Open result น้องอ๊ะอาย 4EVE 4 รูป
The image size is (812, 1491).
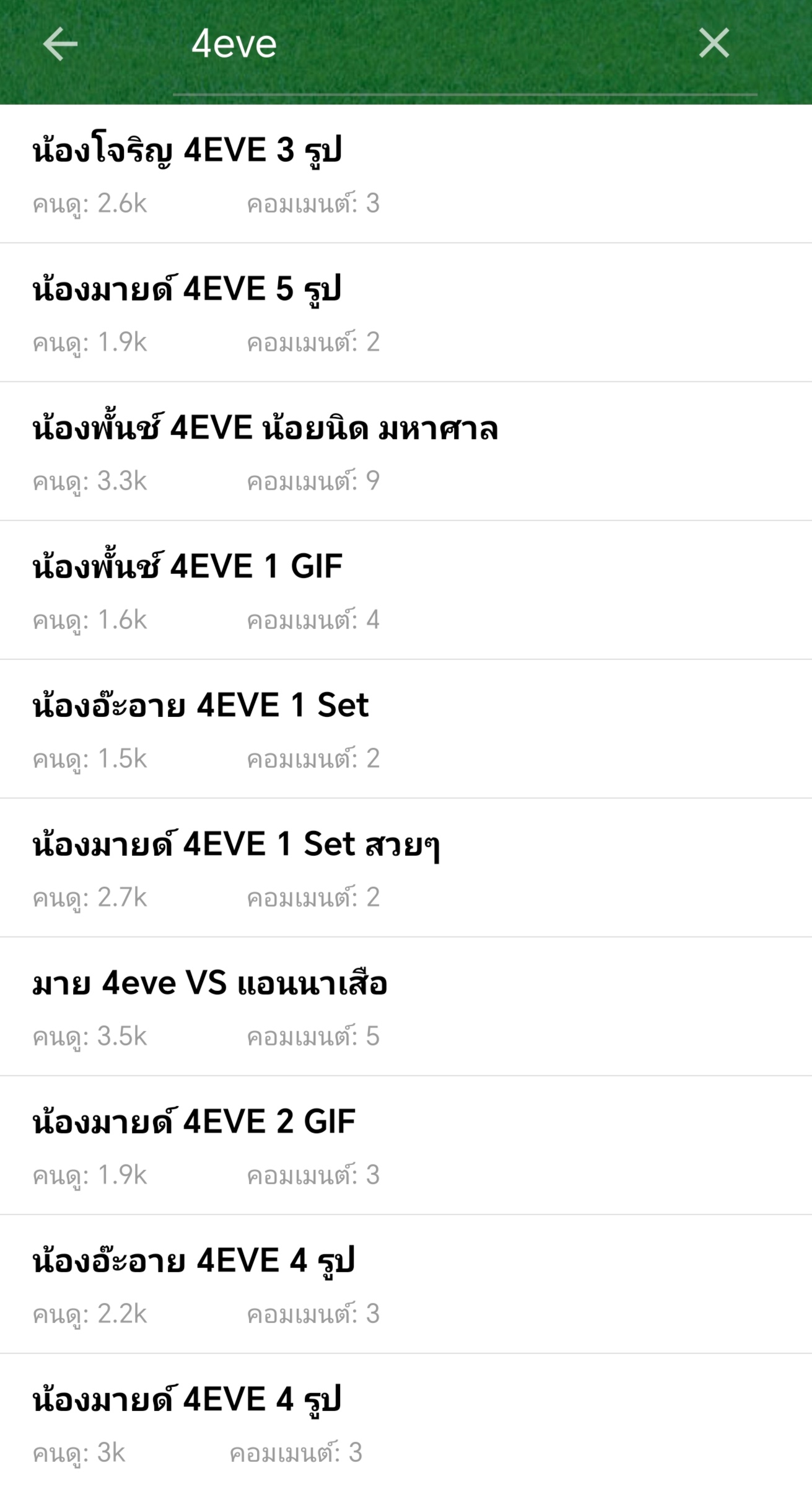click(x=406, y=1285)
